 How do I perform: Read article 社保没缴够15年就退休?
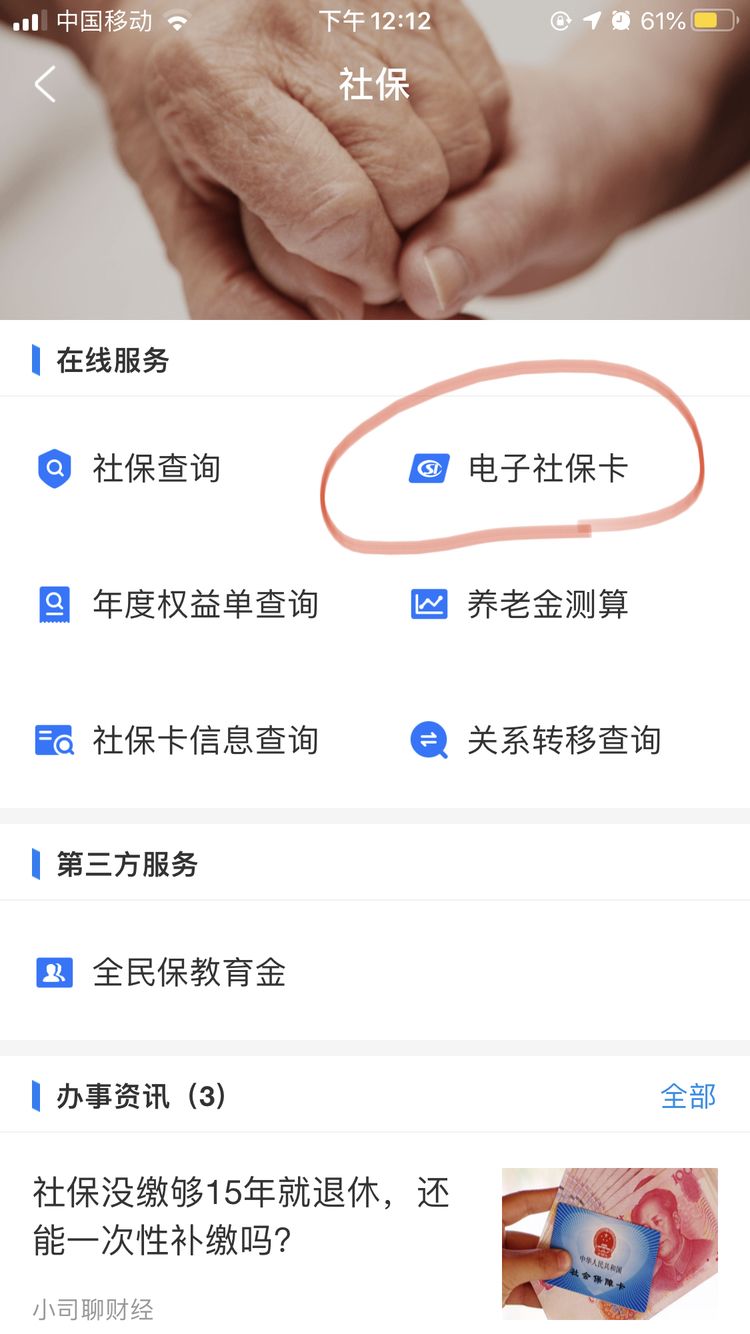point(241,1217)
